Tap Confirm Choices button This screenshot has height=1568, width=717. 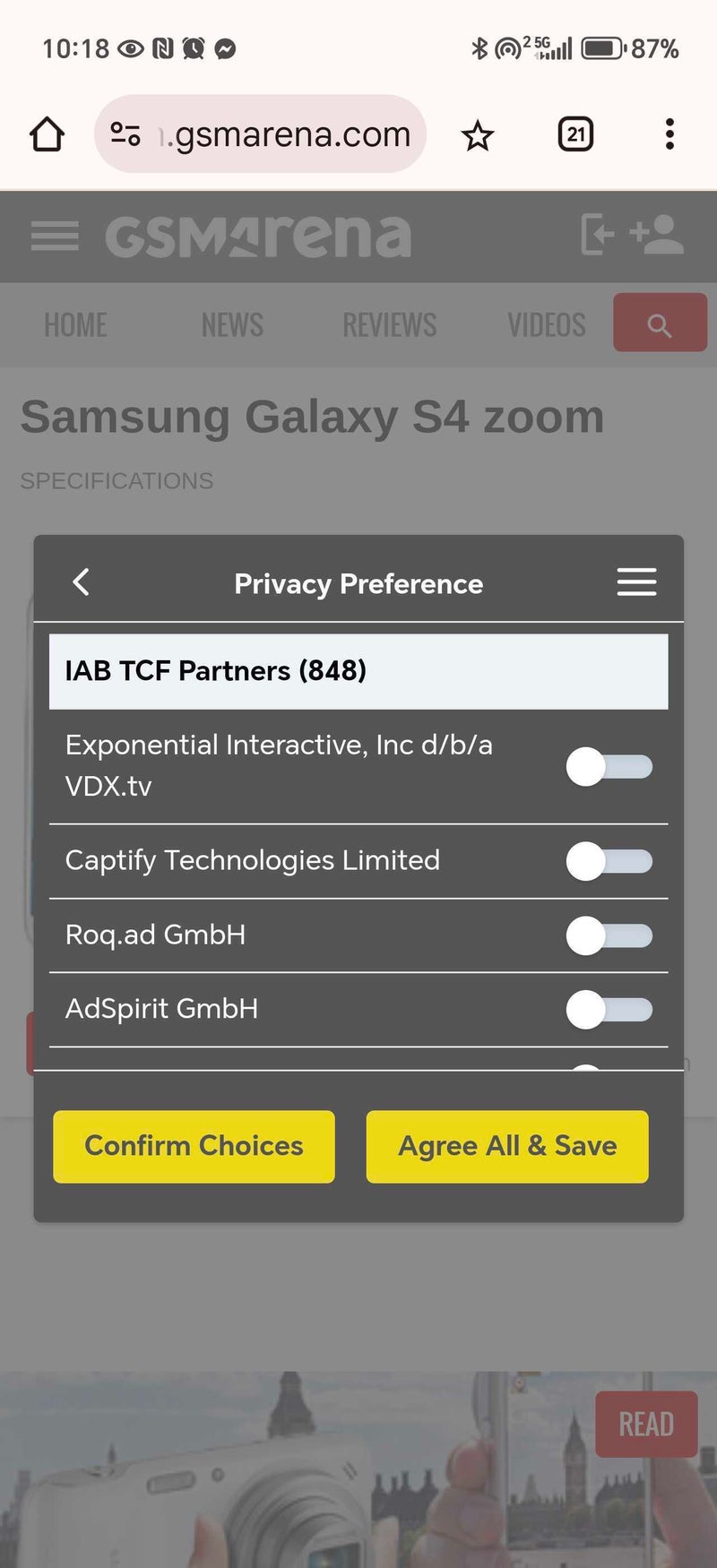(194, 1146)
